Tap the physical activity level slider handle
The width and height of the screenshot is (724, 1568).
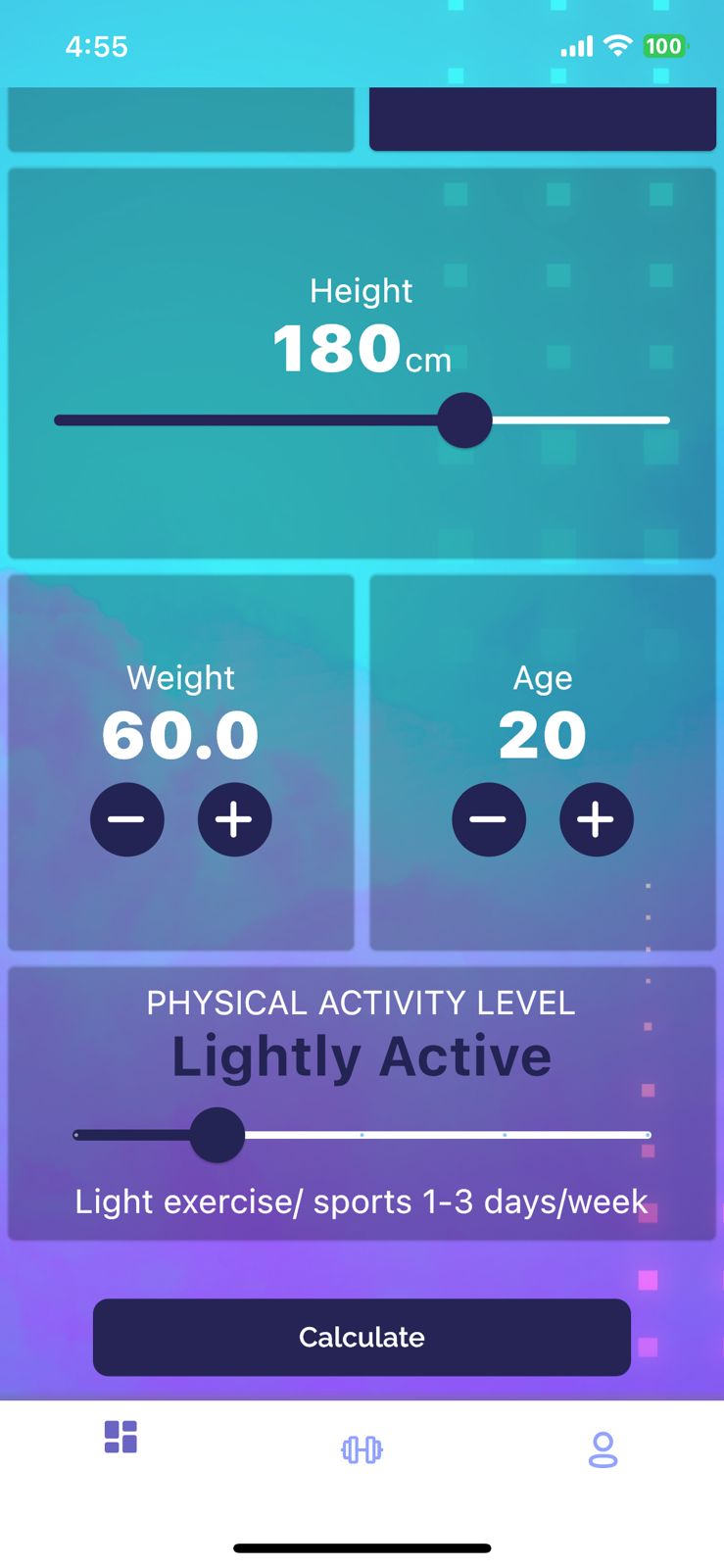217,1135
